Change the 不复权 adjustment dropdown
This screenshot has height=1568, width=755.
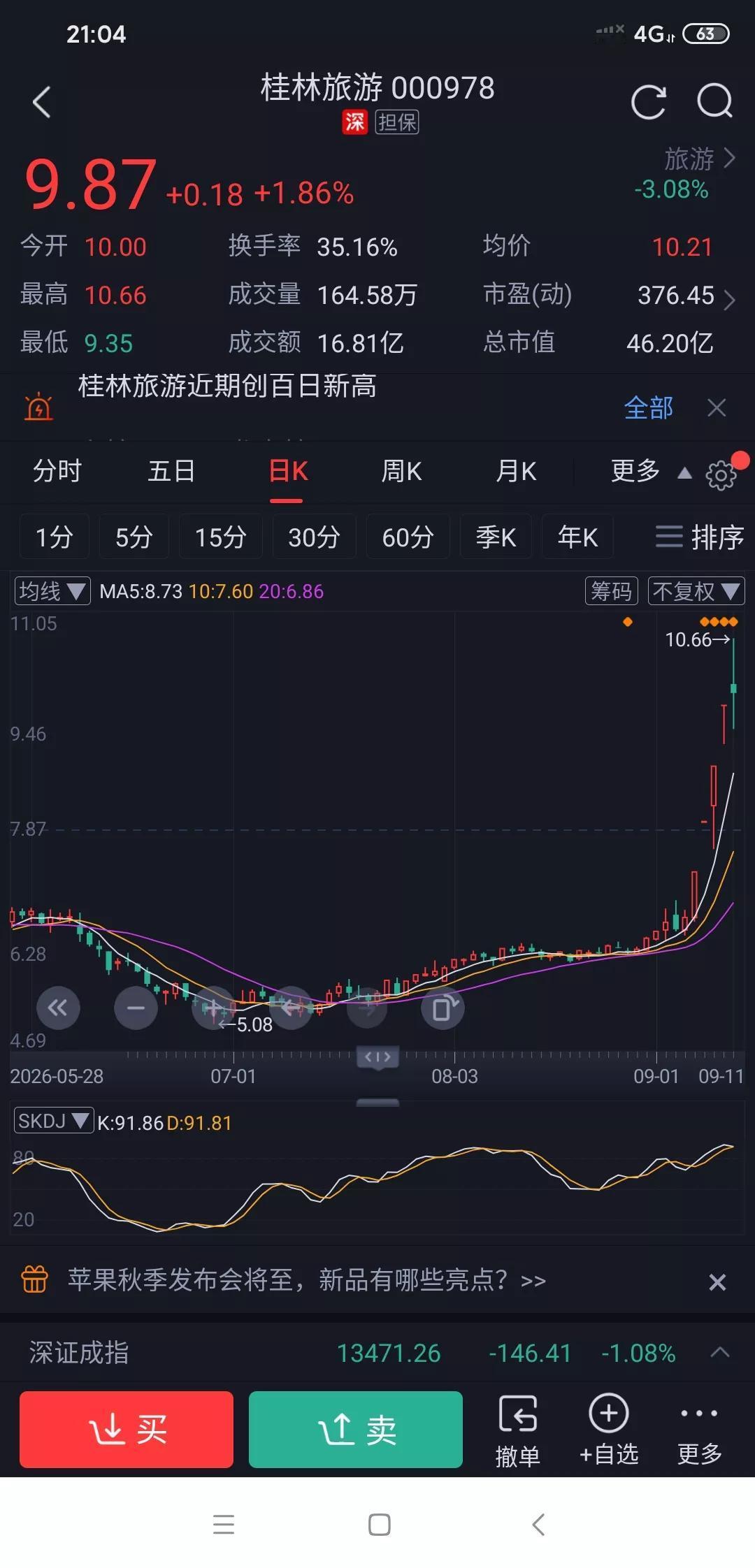pos(696,591)
